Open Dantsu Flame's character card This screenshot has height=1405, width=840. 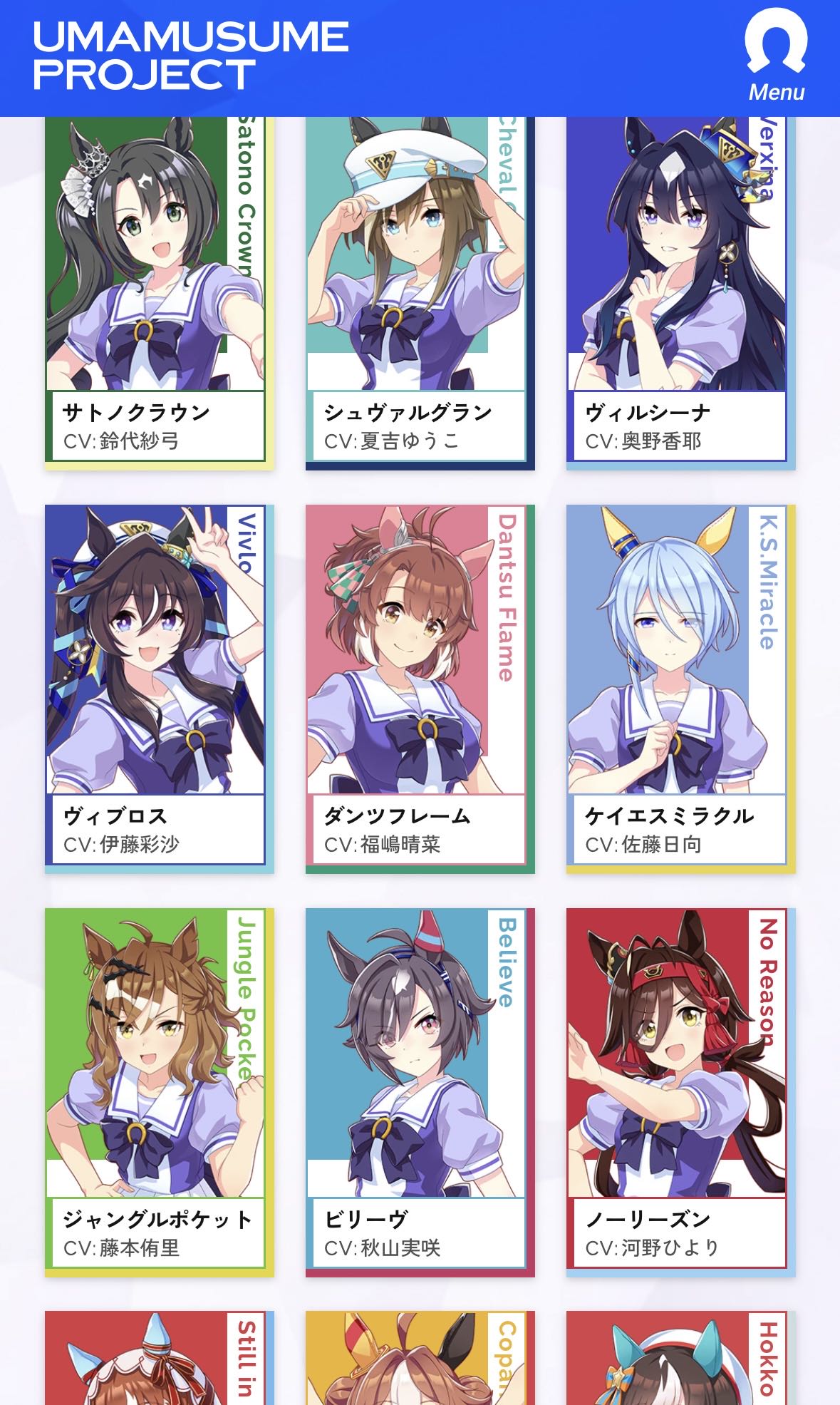click(419, 688)
